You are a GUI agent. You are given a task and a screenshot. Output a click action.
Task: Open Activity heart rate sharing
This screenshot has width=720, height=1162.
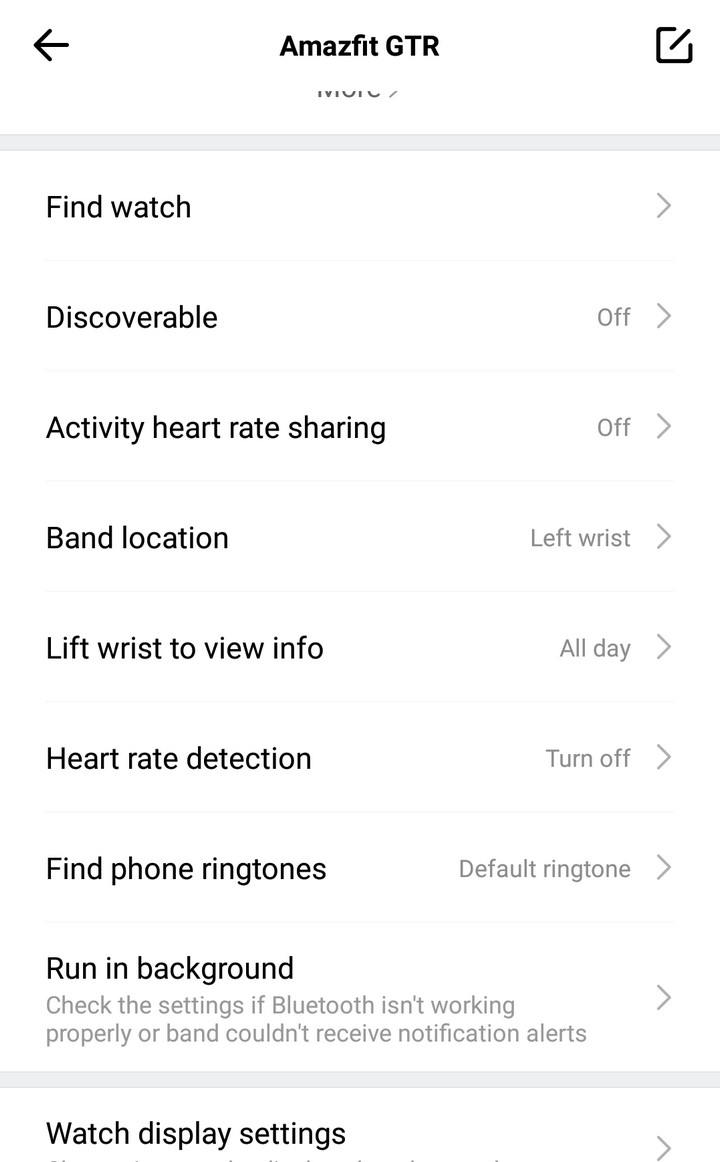tap(360, 427)
